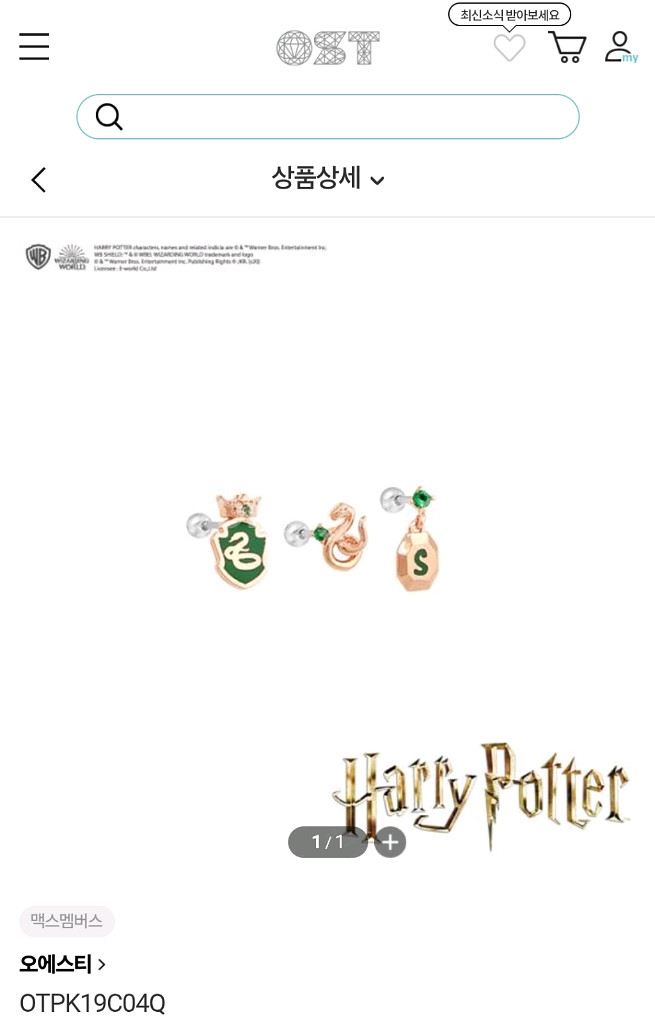Open the my account page
The image size is (655, 1024).
(620, 47)
